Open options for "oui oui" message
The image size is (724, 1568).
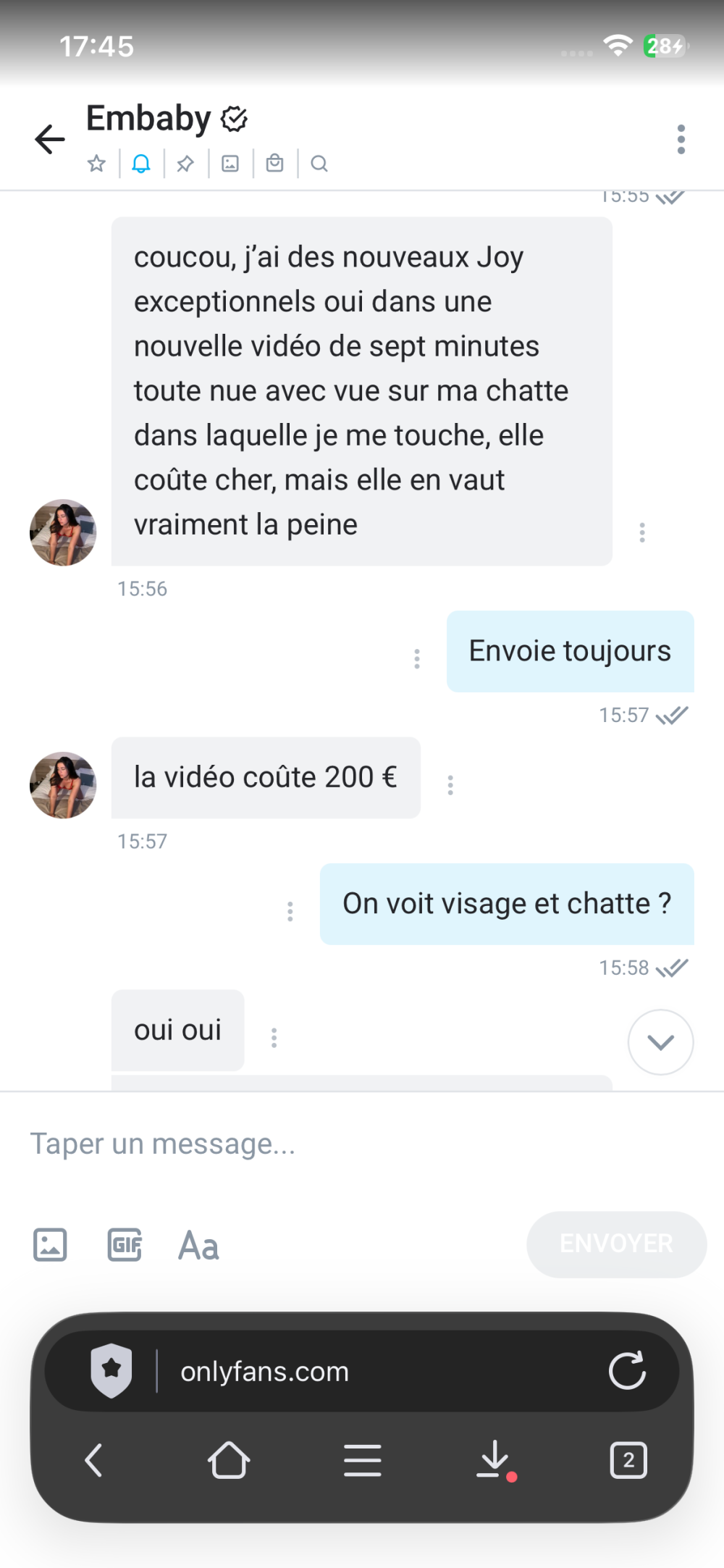coord(274,1038)
